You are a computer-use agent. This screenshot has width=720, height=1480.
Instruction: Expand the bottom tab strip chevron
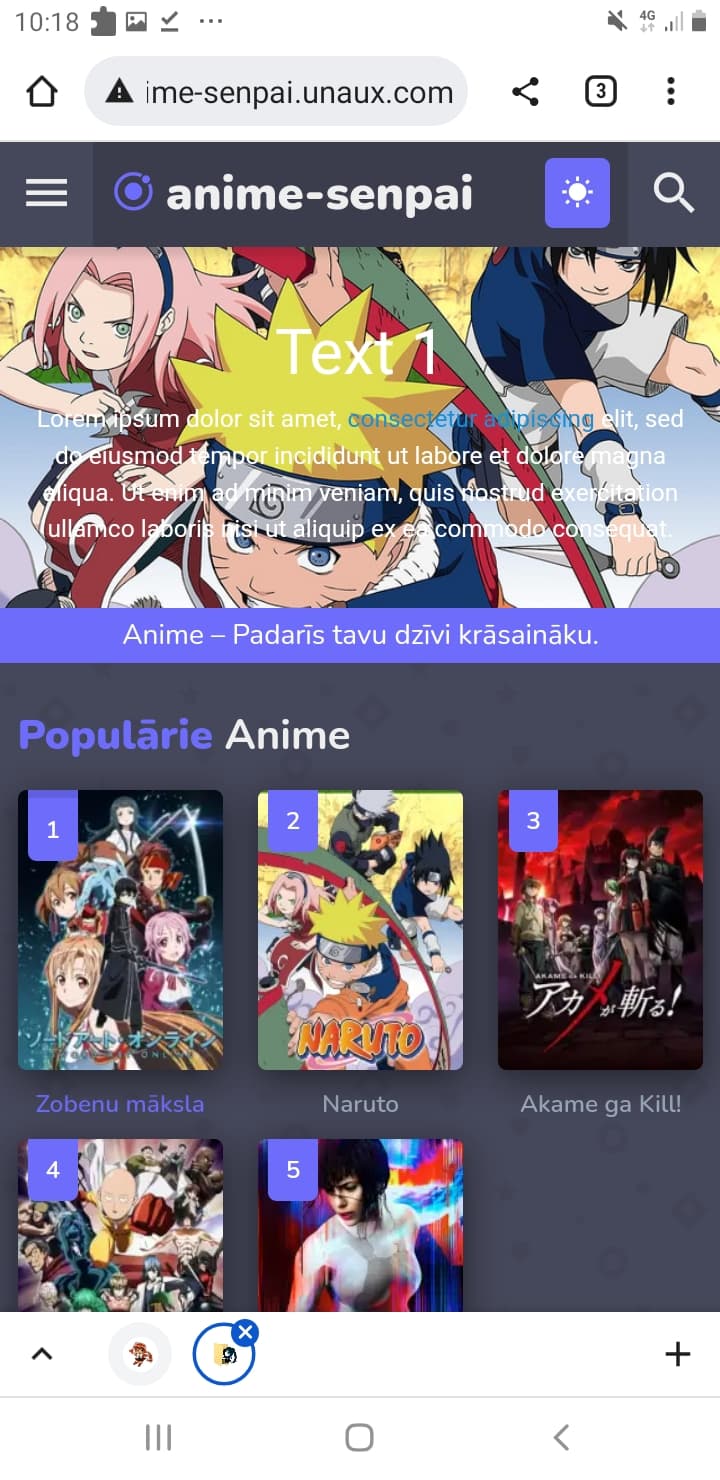(x=41, y=1354)
